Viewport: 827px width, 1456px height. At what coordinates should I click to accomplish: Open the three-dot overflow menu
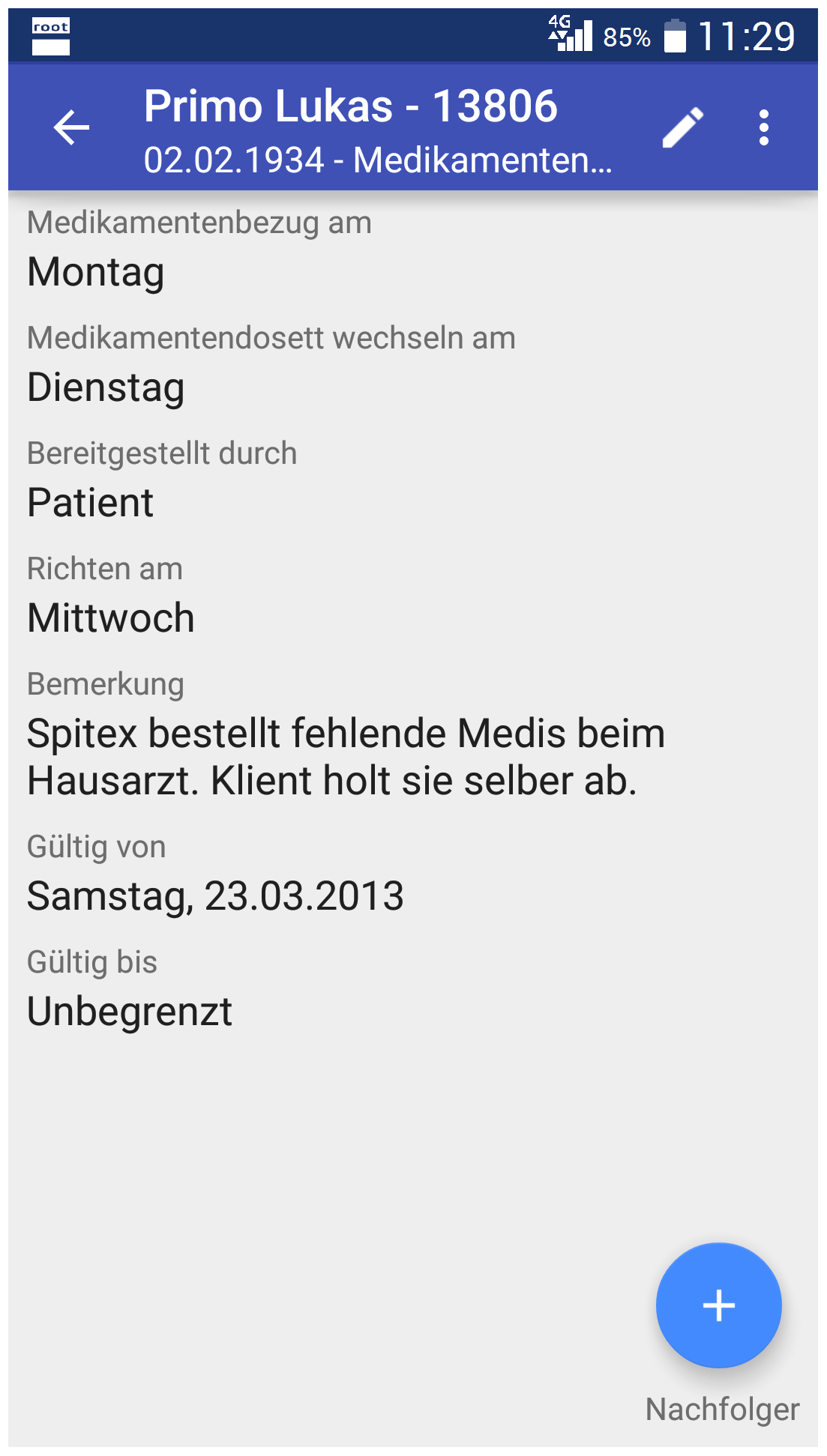763,127
